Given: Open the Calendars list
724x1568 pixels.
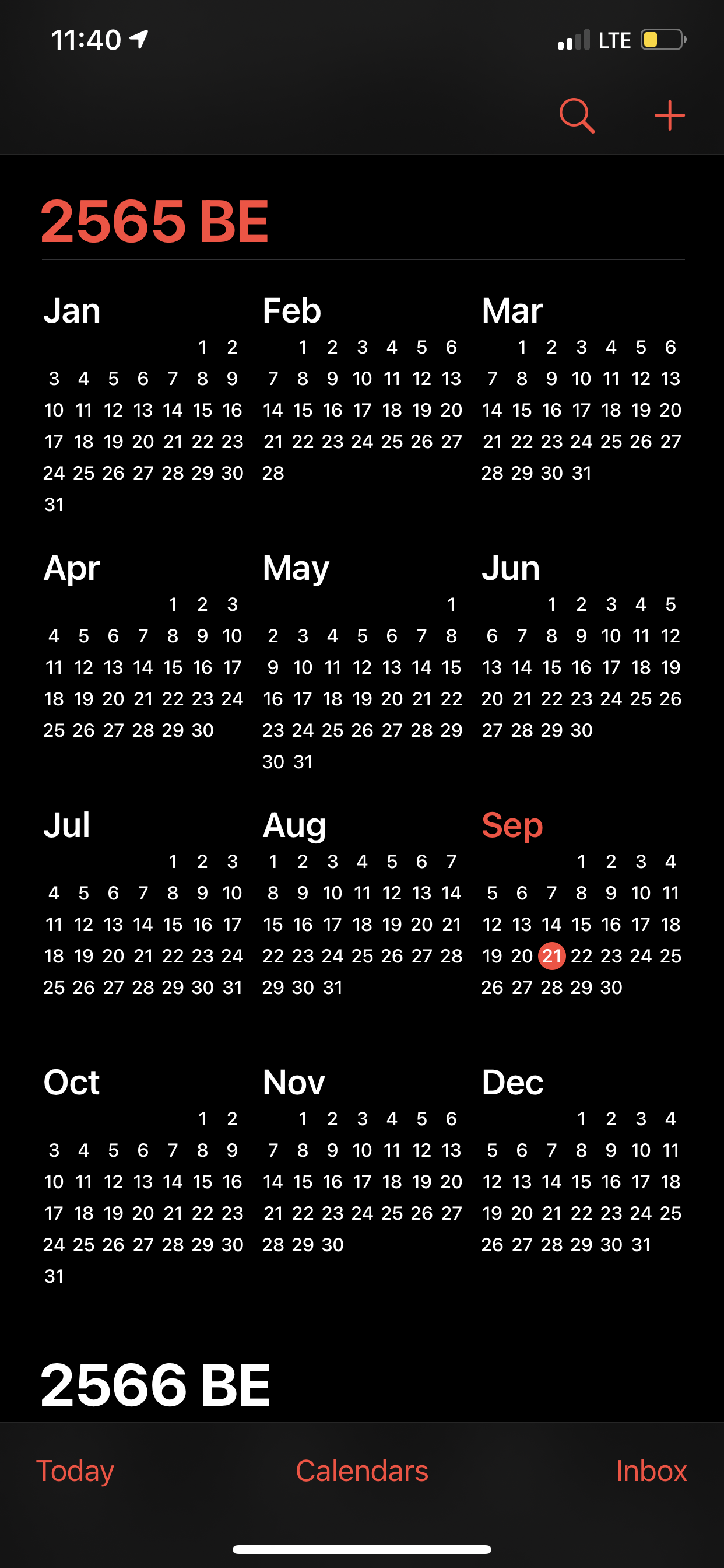Looking at the screenshot, I should pos(361,1471).
